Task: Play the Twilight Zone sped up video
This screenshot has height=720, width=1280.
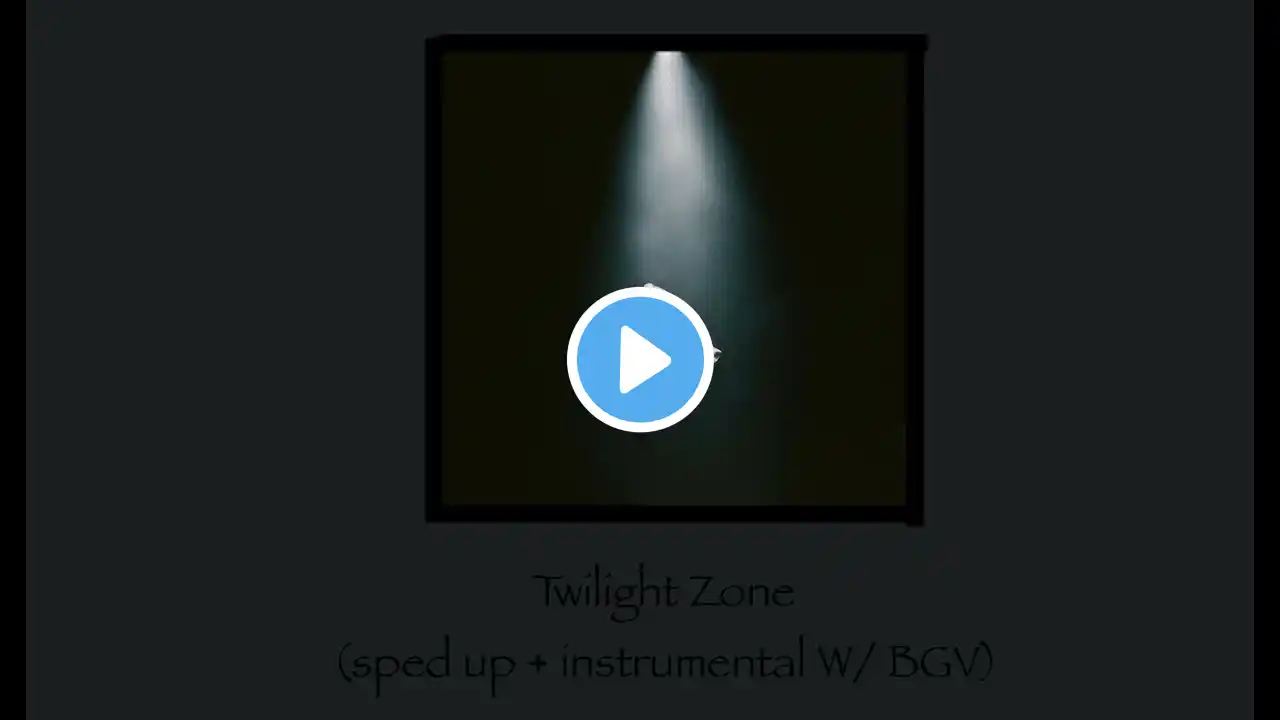Action: click(x=640, y=359)
